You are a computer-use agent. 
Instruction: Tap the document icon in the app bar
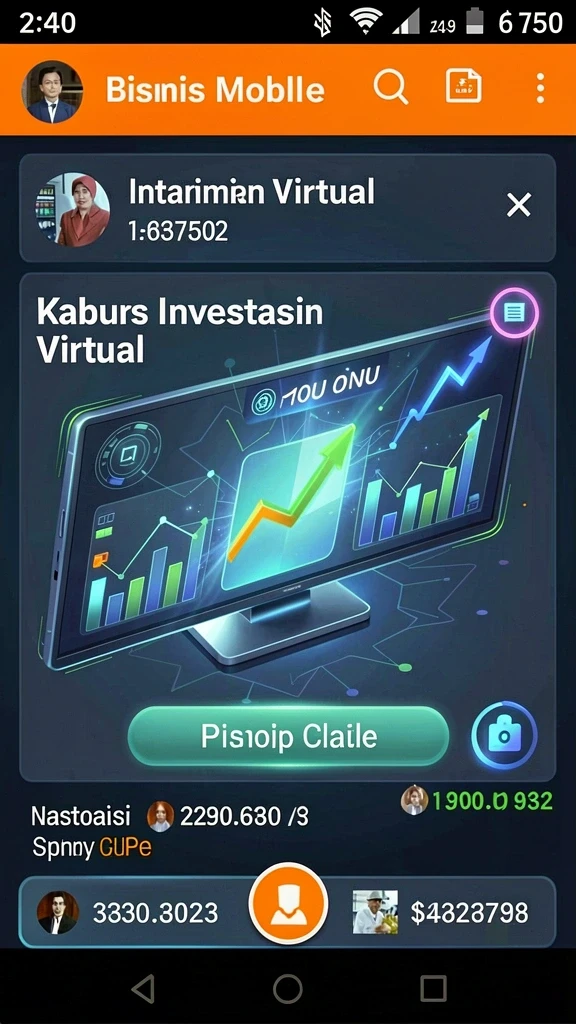pyautogui.click(x=464, y=87)
